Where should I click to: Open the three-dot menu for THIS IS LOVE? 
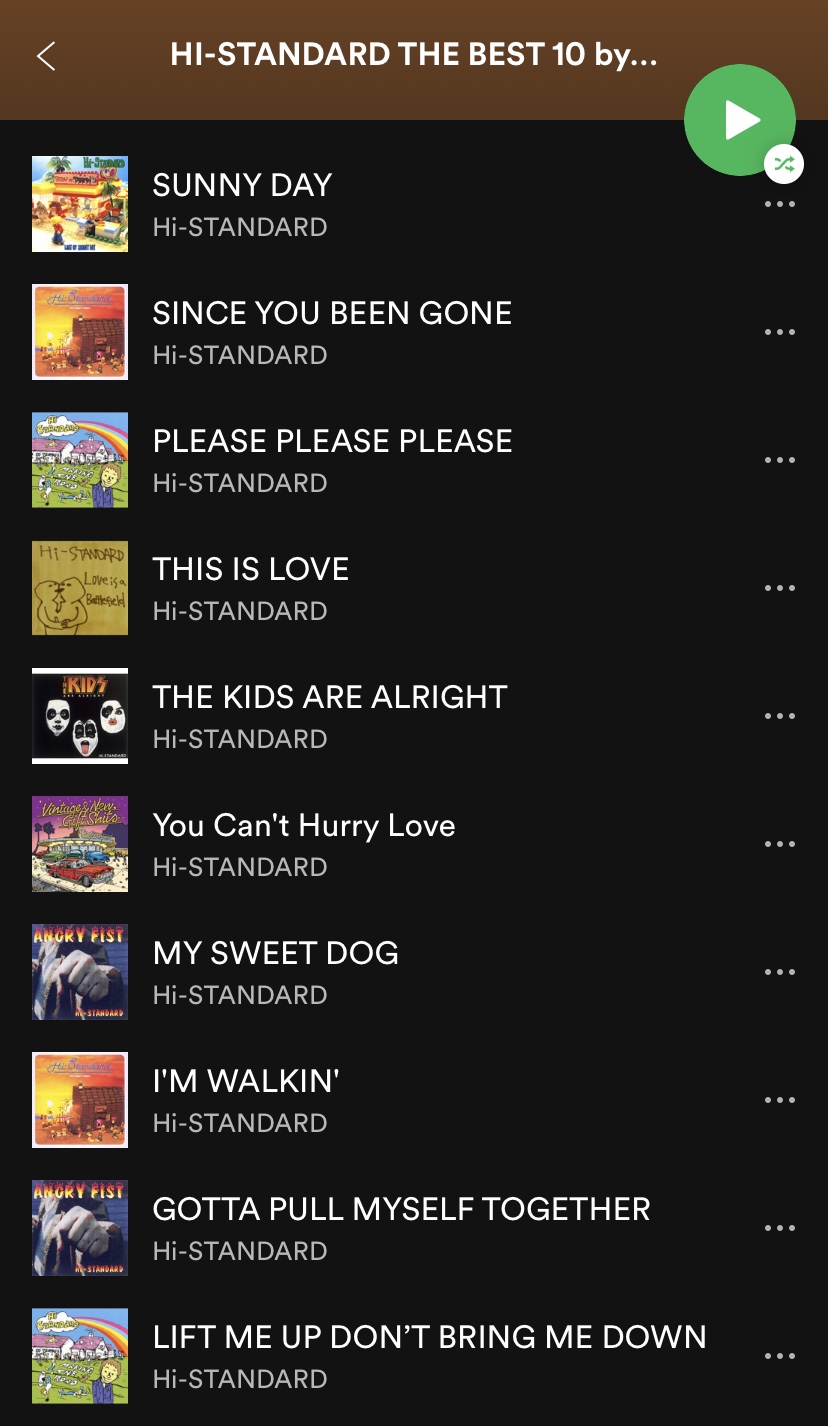(x=779, y=588)
